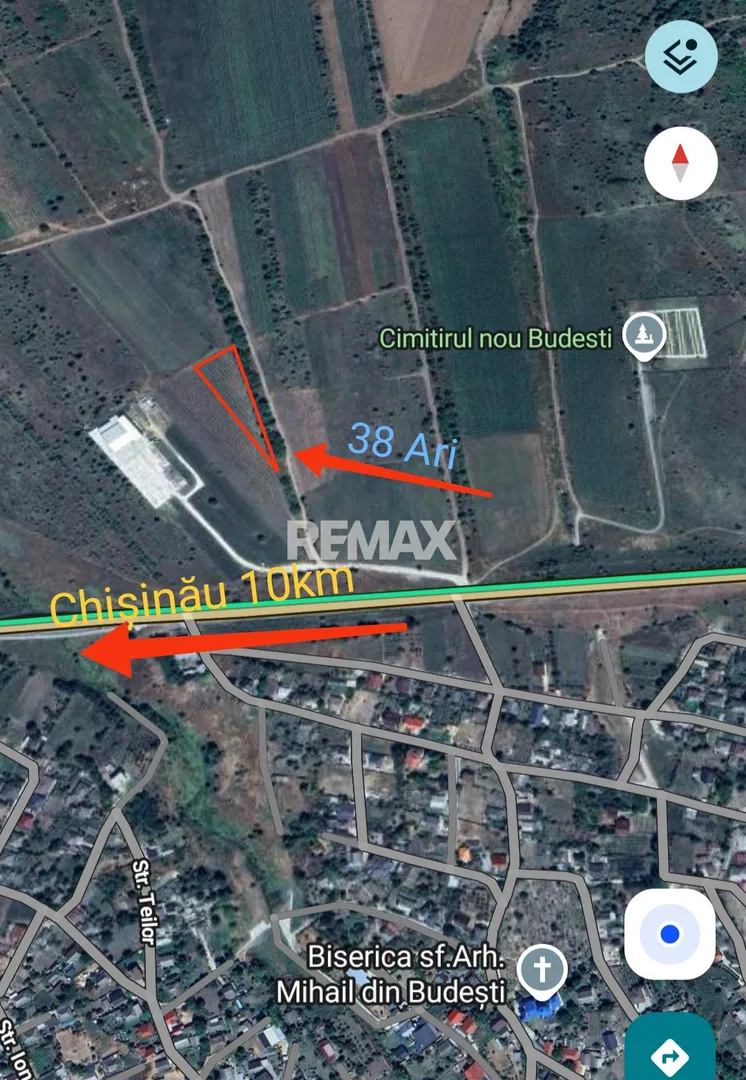Tap the compass to reorient north
The height and width of the screenshot is (1080, 746).
(x=680, y=162)
